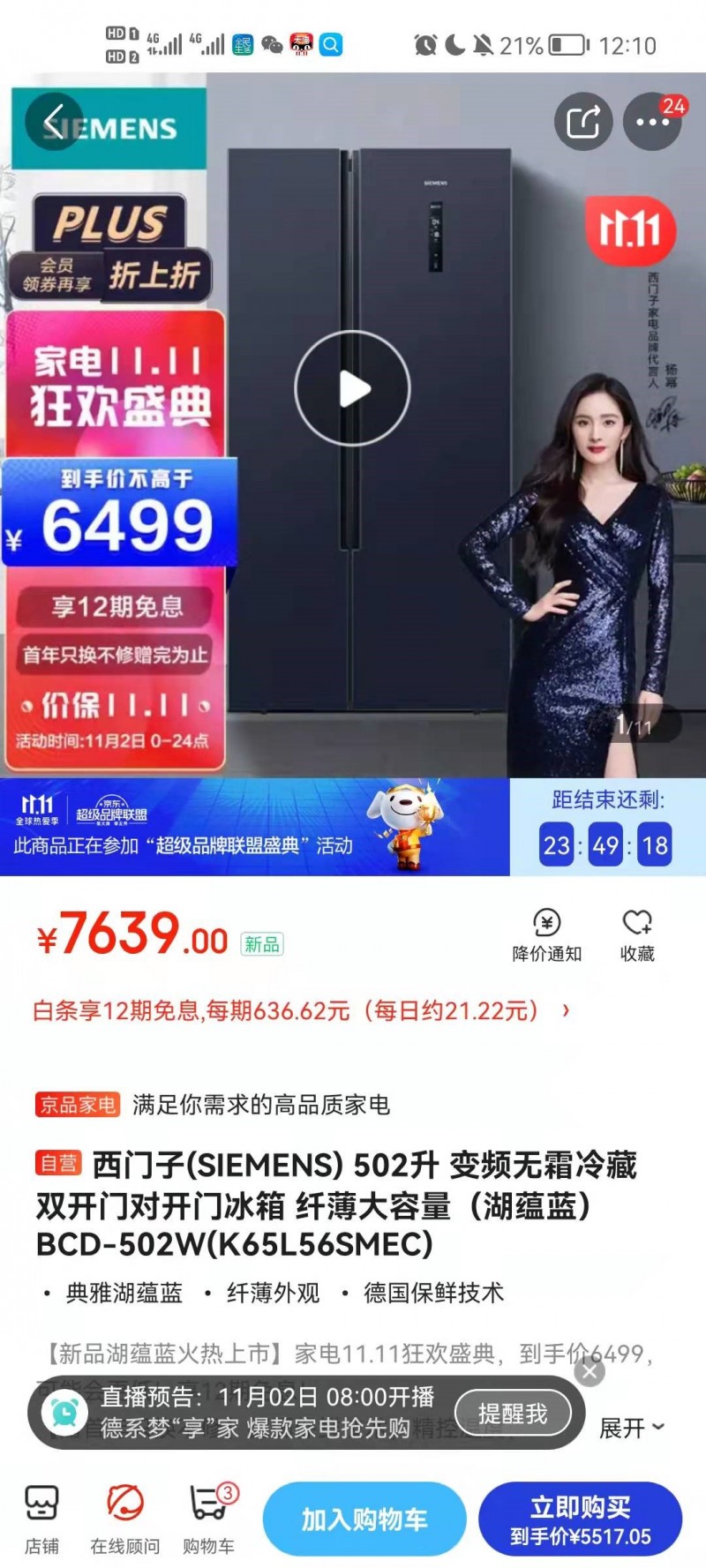Tap 提醒我 for livestream reminder
The width and height of the screenshot is (706, 1568).
[513, 1414]
